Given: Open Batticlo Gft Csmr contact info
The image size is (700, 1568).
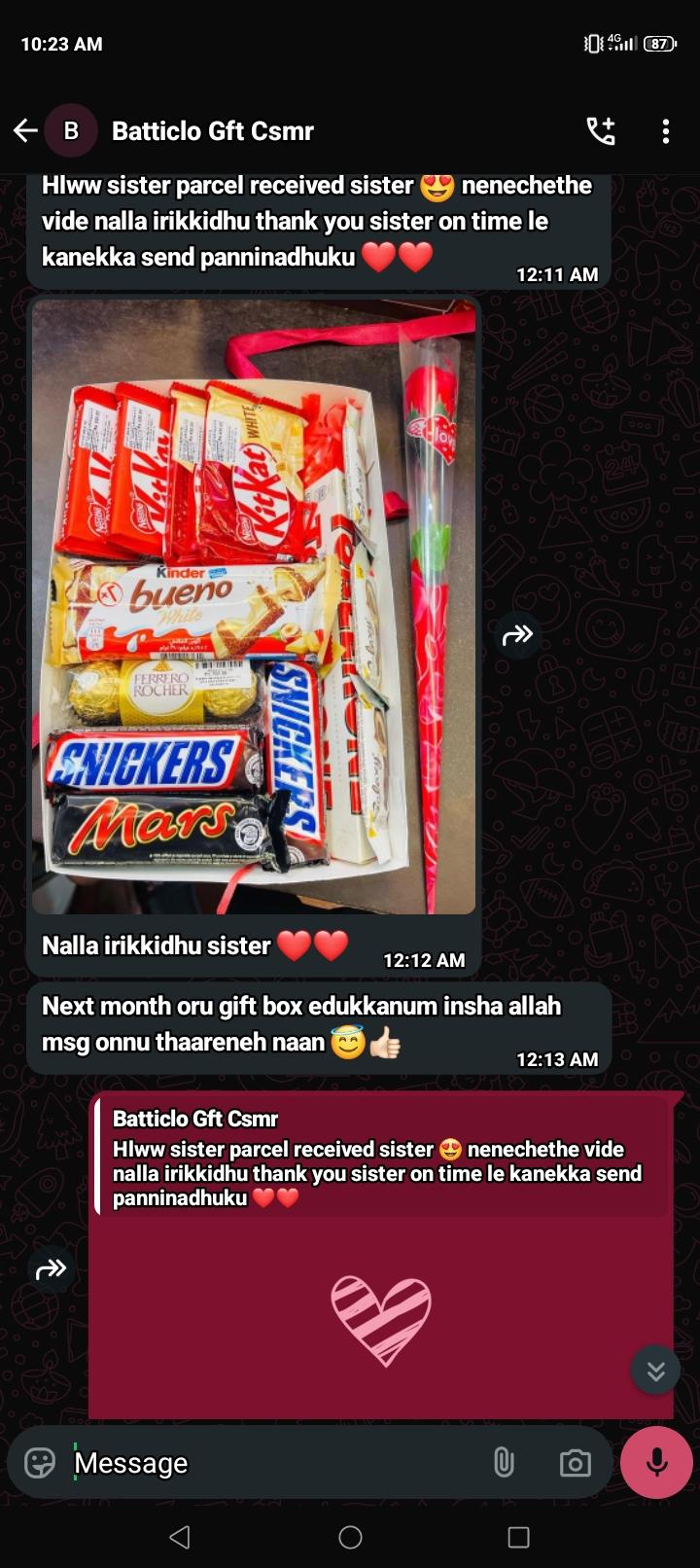Looking at the screenshot, I should pos(212,130).
